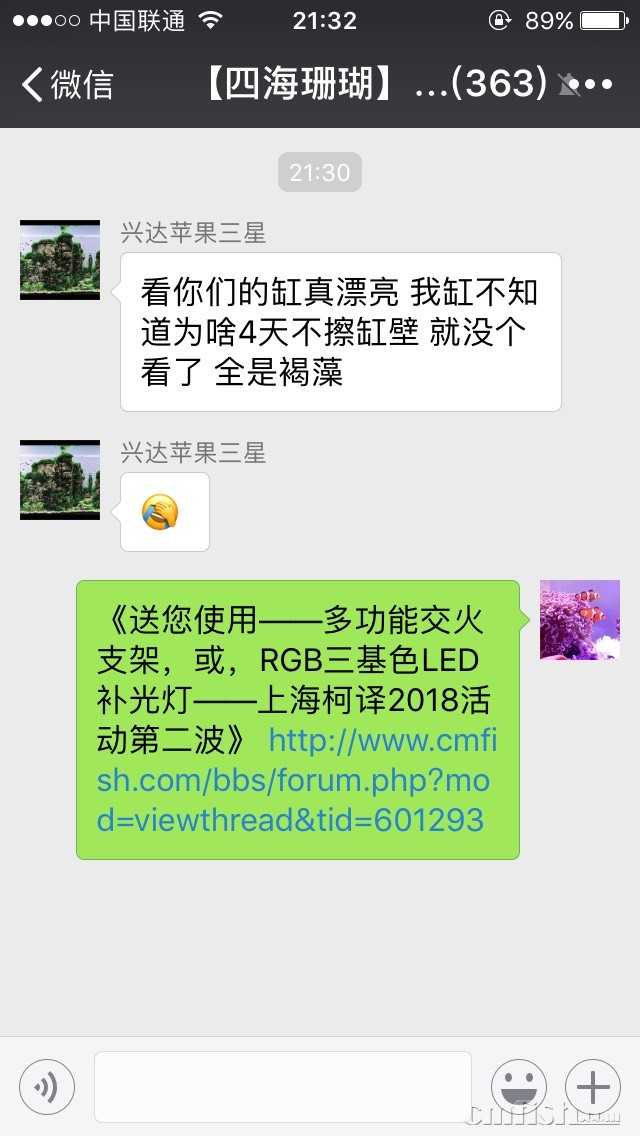Tap the clownfish avatar on the green message

(580, 620)
